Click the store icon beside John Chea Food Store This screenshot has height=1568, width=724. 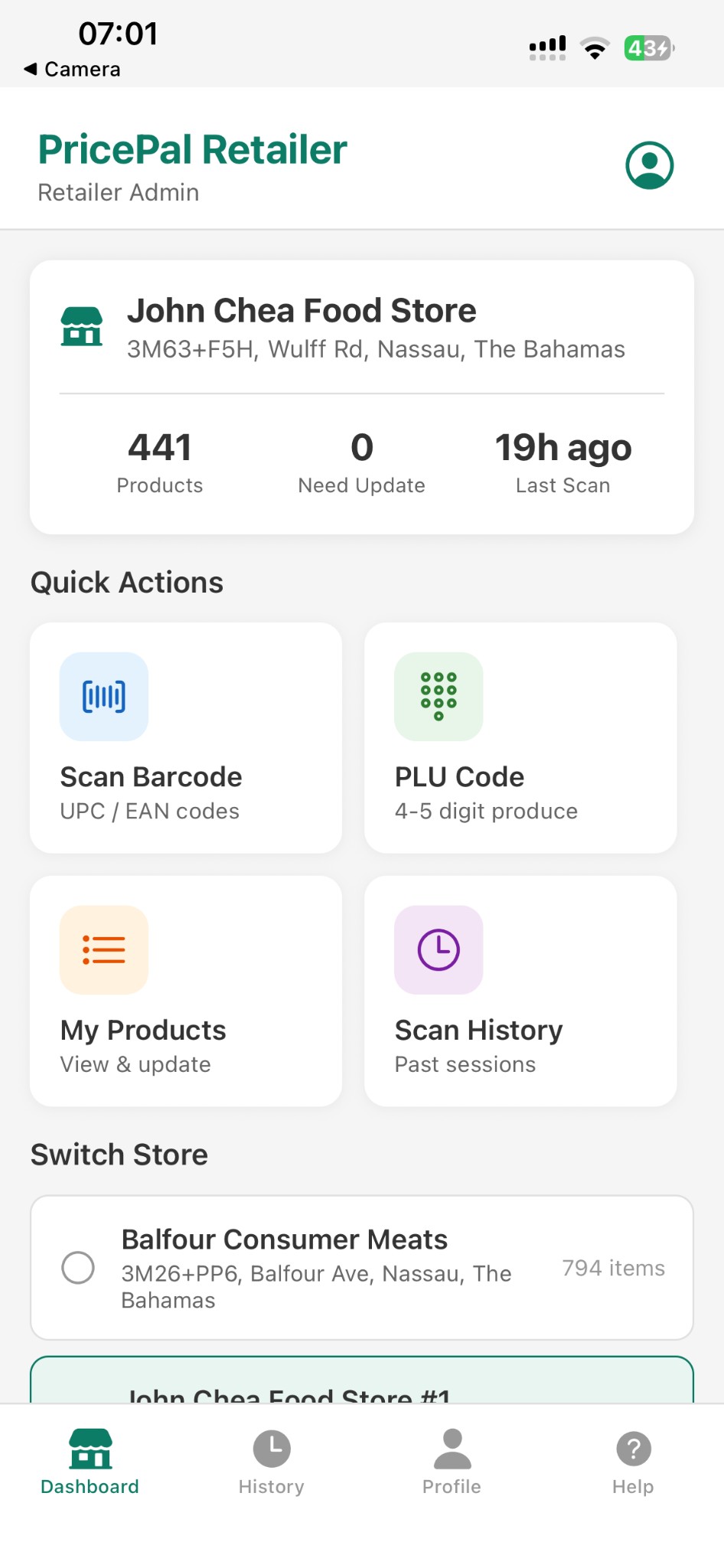click(x=82, y=325)
